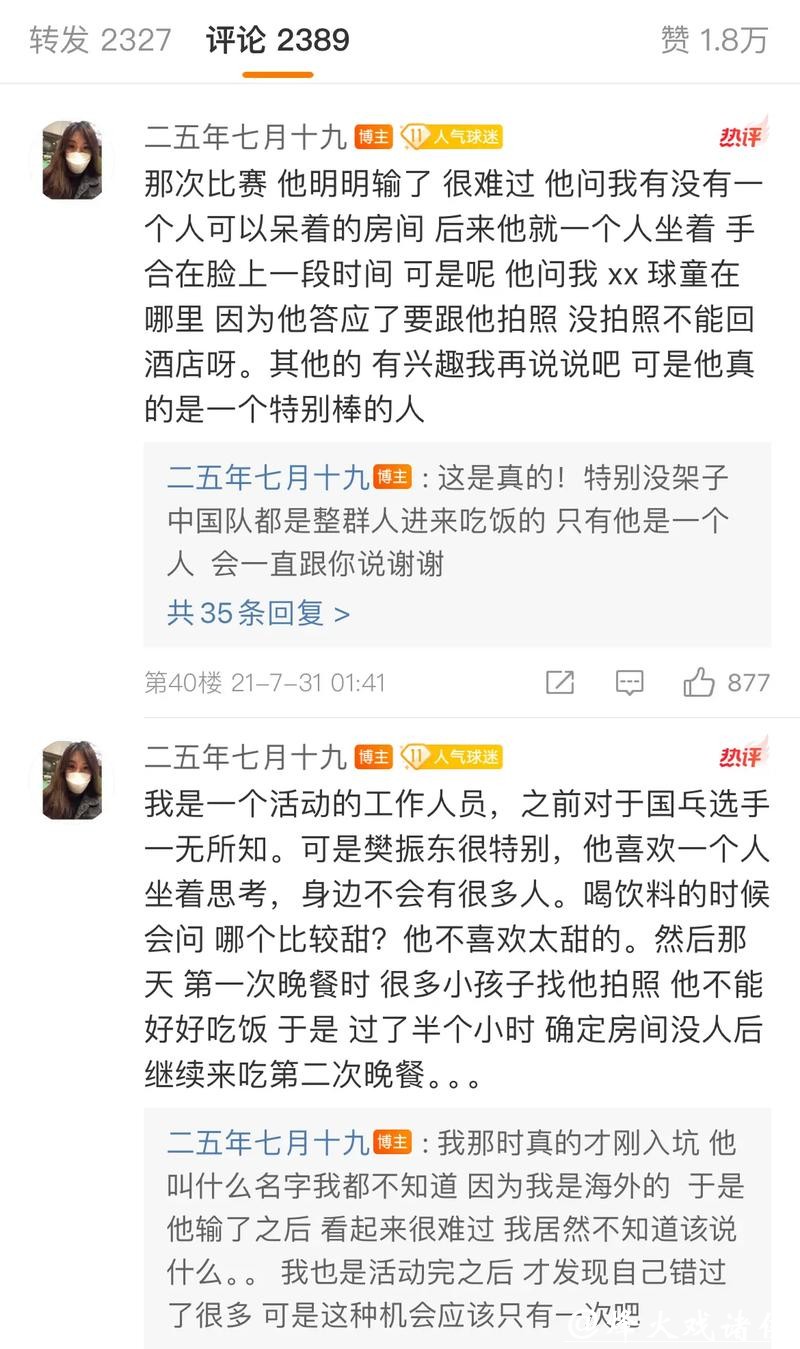Click the 人气球迷 badge on the second comment
The image size is (800, 1349).
454,757
